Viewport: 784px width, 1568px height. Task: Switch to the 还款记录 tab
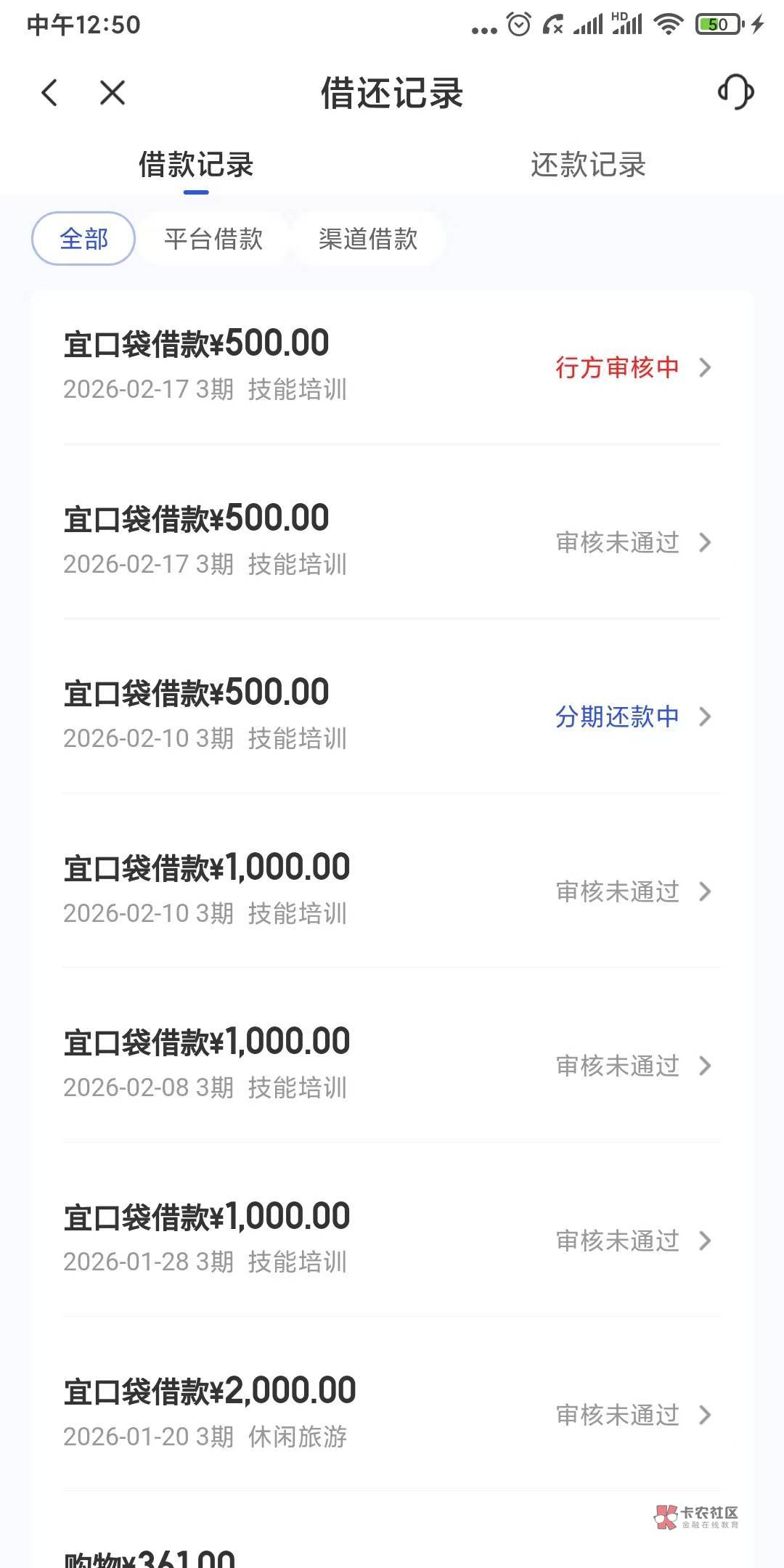coord(588,165)
